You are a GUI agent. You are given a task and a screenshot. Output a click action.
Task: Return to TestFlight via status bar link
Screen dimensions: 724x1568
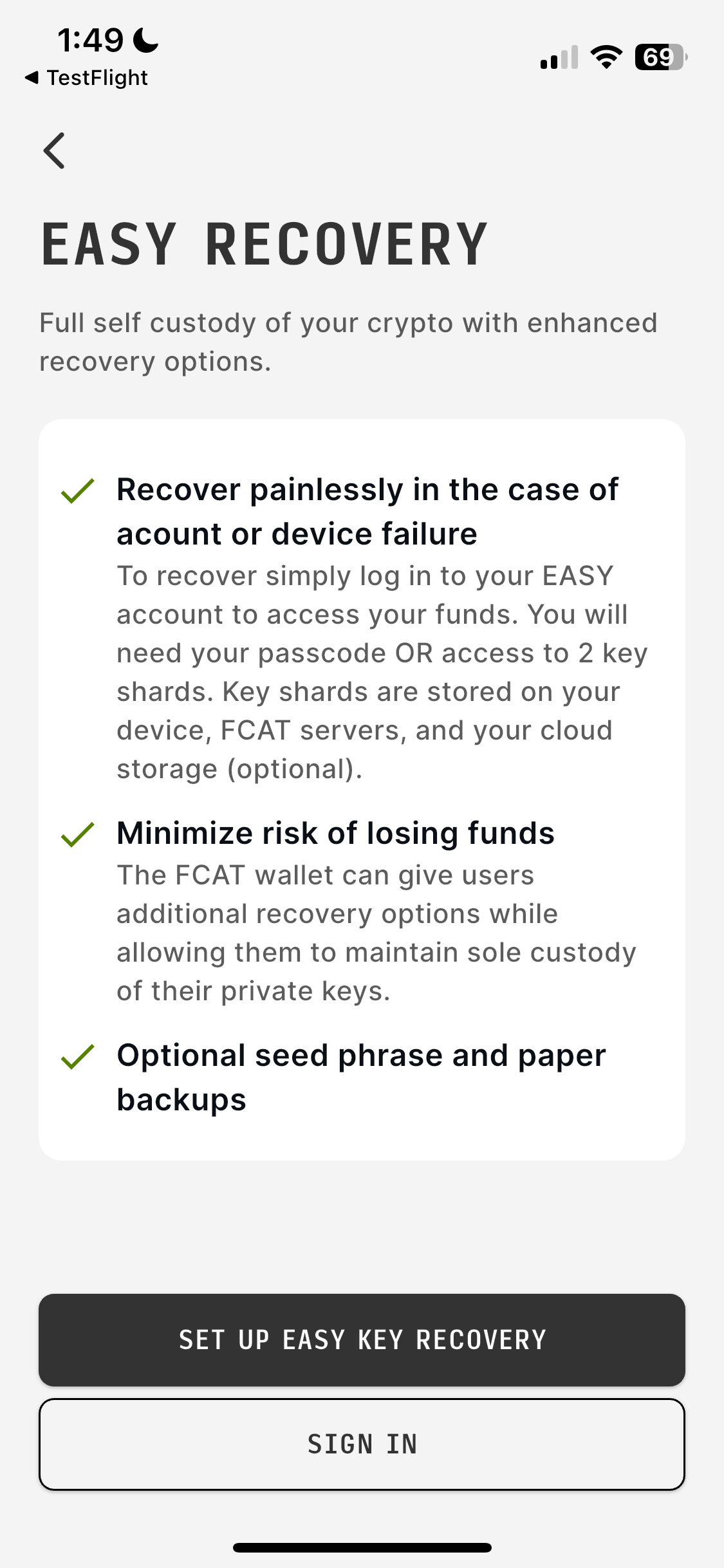click(x=86, y=78)
